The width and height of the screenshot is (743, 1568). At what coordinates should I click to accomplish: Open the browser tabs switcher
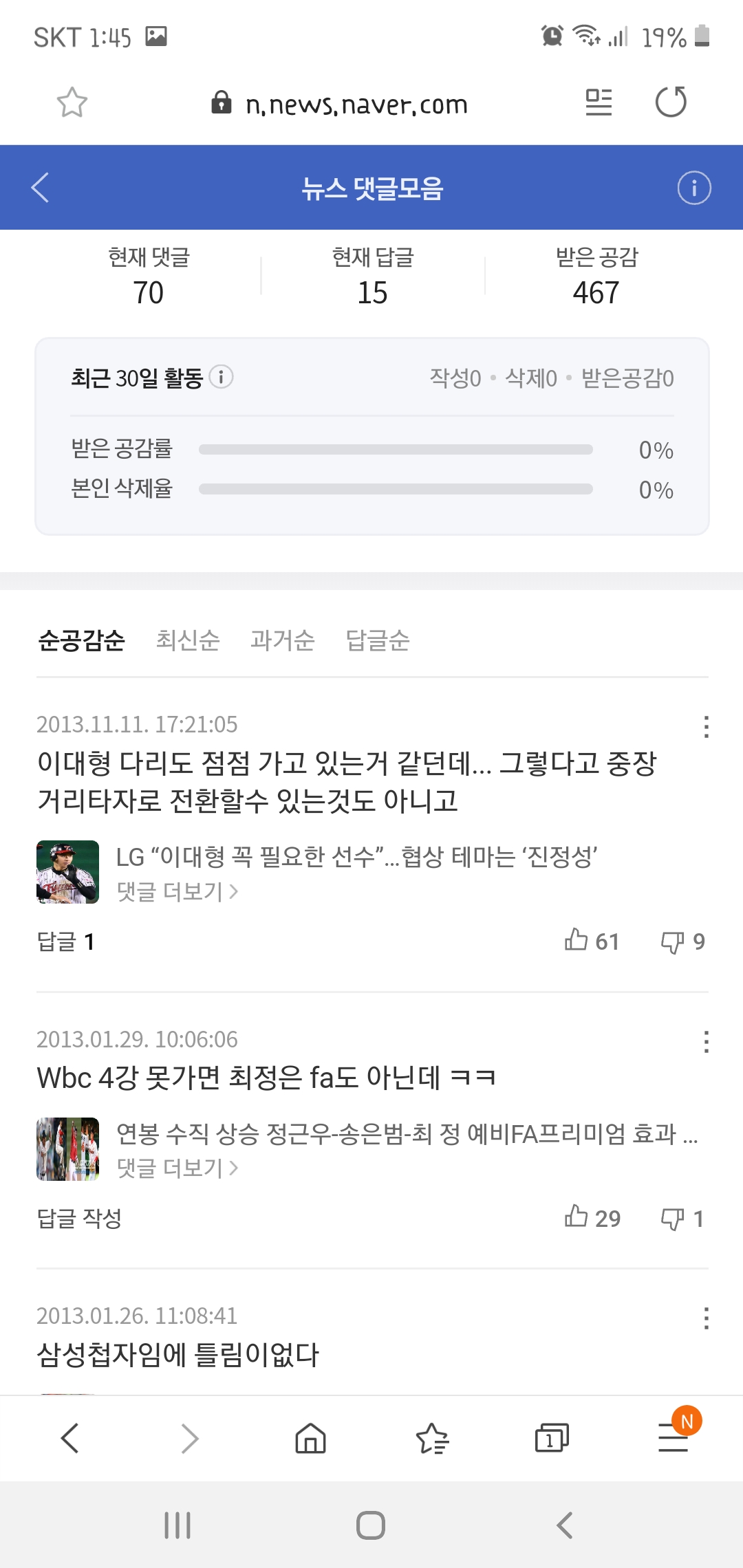[x=552, y=1438]
